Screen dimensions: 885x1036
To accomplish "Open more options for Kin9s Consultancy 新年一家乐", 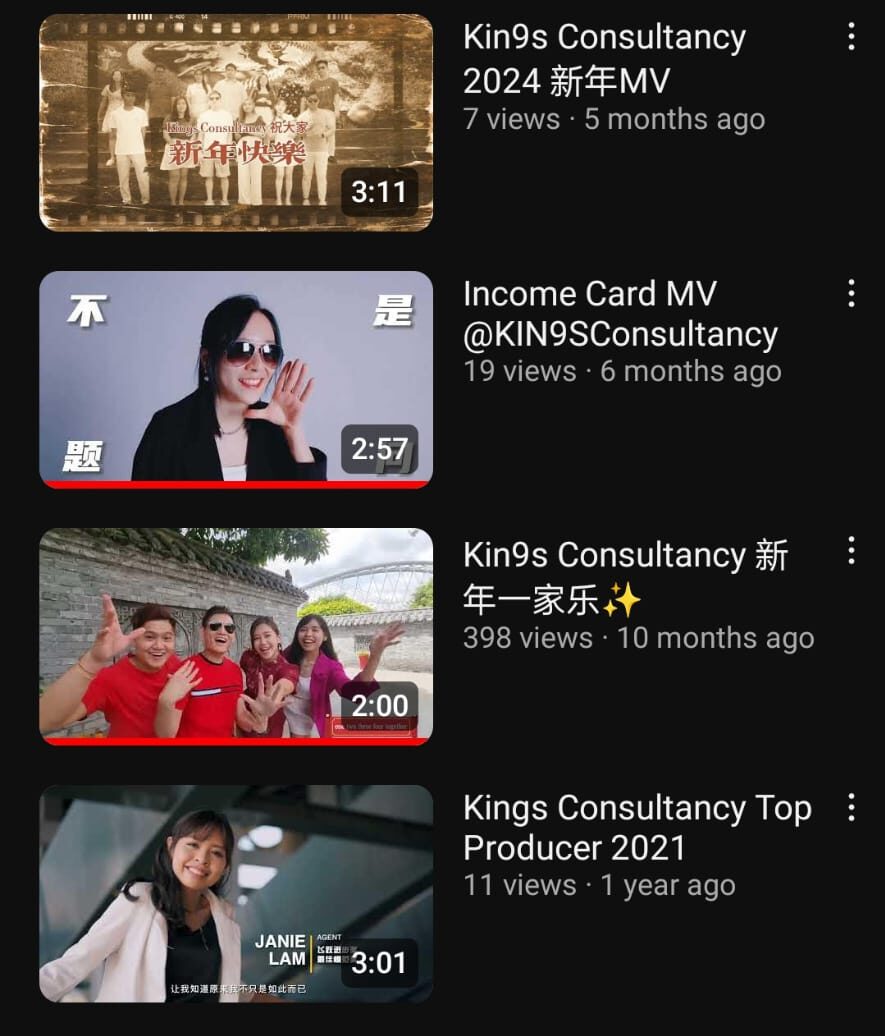I will pyautogui.click(x=851, y=550).
